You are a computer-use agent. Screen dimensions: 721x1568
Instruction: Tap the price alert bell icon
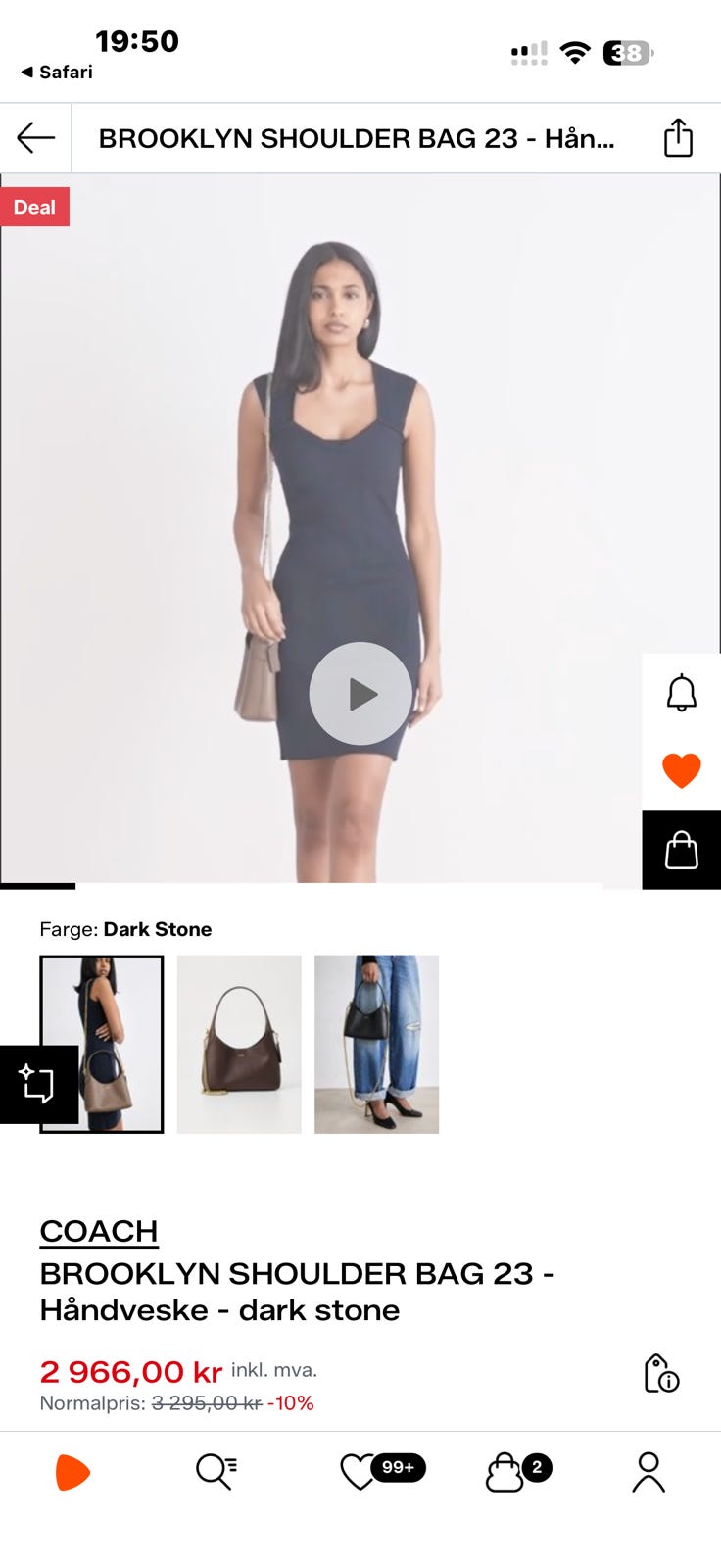tap(682, 693)
